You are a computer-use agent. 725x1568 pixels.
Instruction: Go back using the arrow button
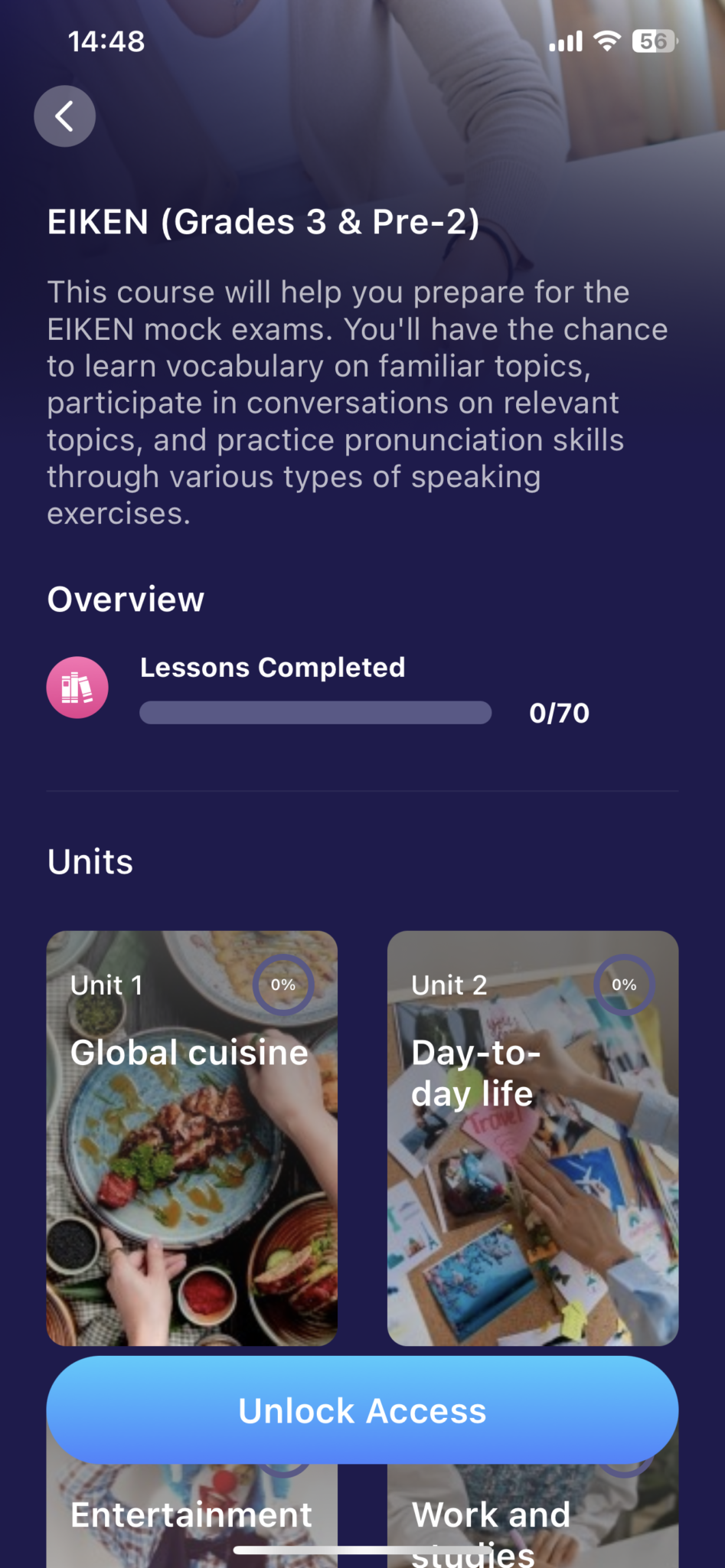(64, 116)
